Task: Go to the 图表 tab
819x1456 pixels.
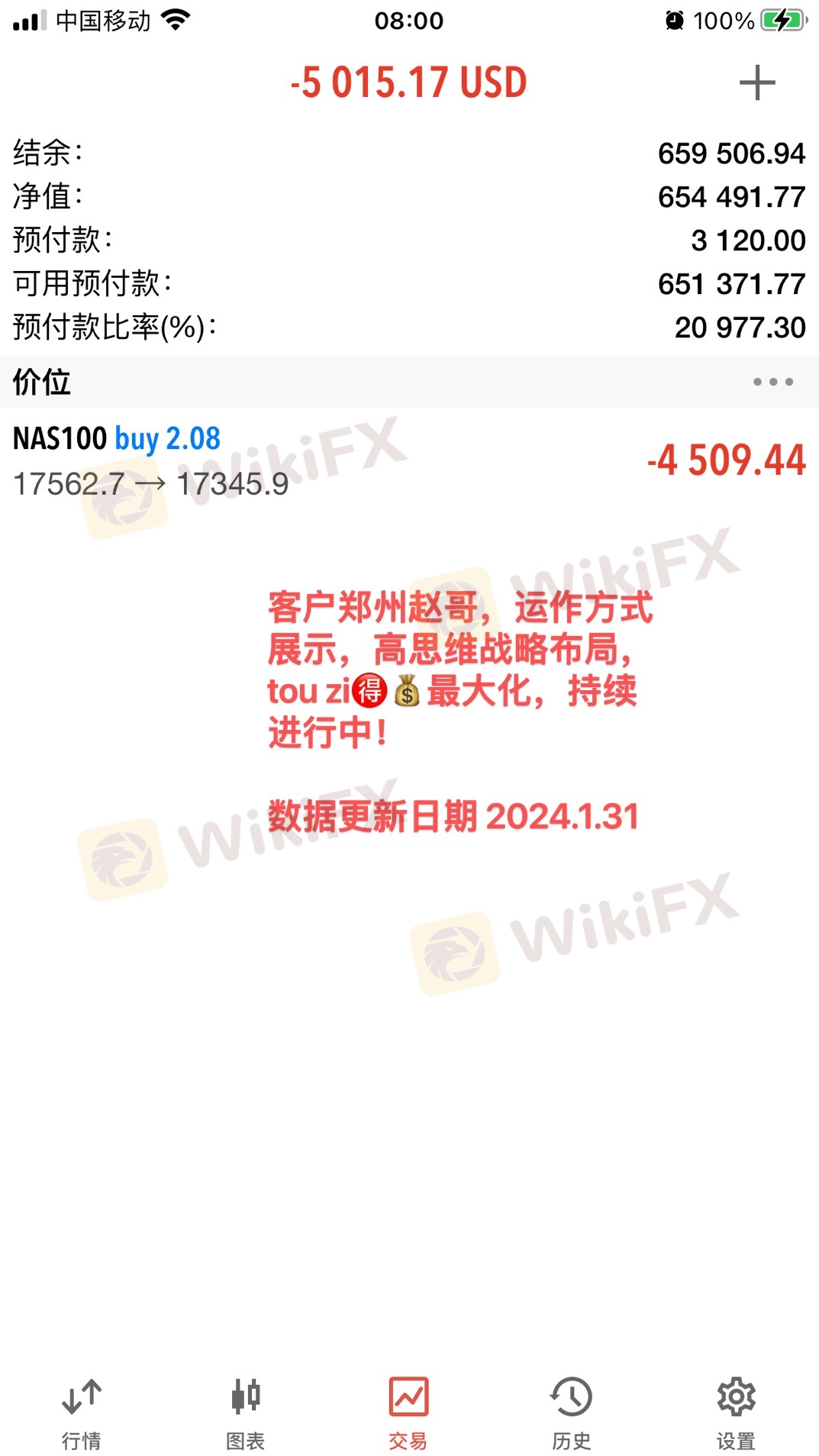Action: pyautogui.click(x=245, y=1413)
